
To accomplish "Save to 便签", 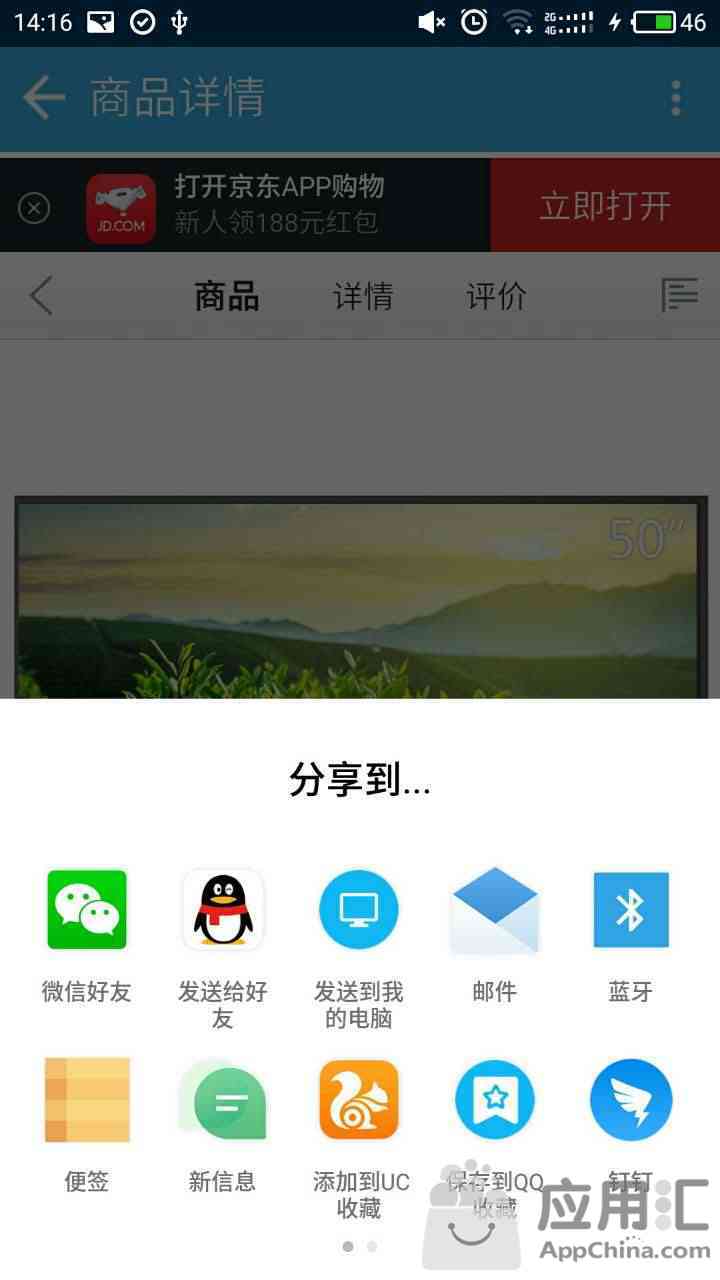I will click(87, 1125).
